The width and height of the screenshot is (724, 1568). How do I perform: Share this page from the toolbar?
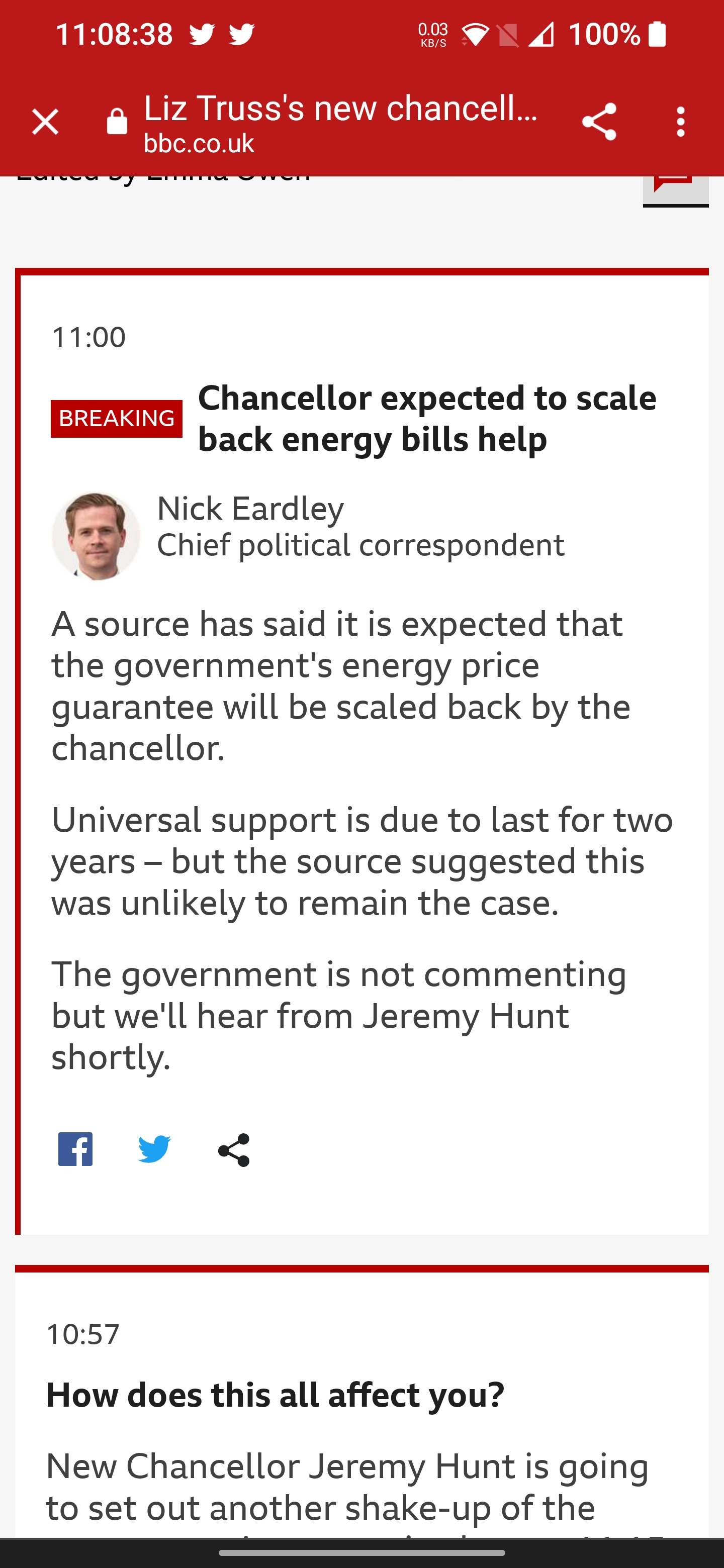click(599, 122)
